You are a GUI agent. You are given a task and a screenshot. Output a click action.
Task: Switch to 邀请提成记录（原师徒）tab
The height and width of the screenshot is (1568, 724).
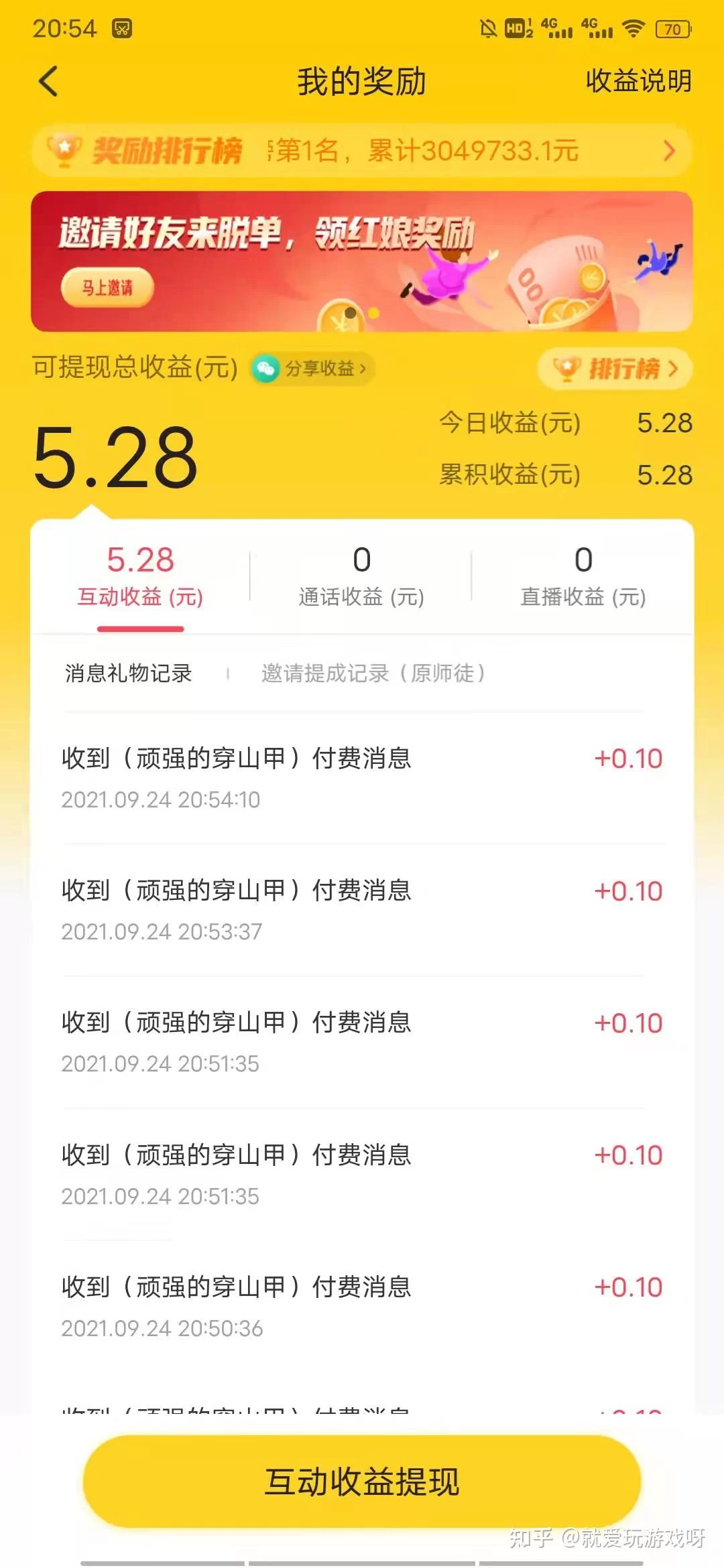click(373, 674)
